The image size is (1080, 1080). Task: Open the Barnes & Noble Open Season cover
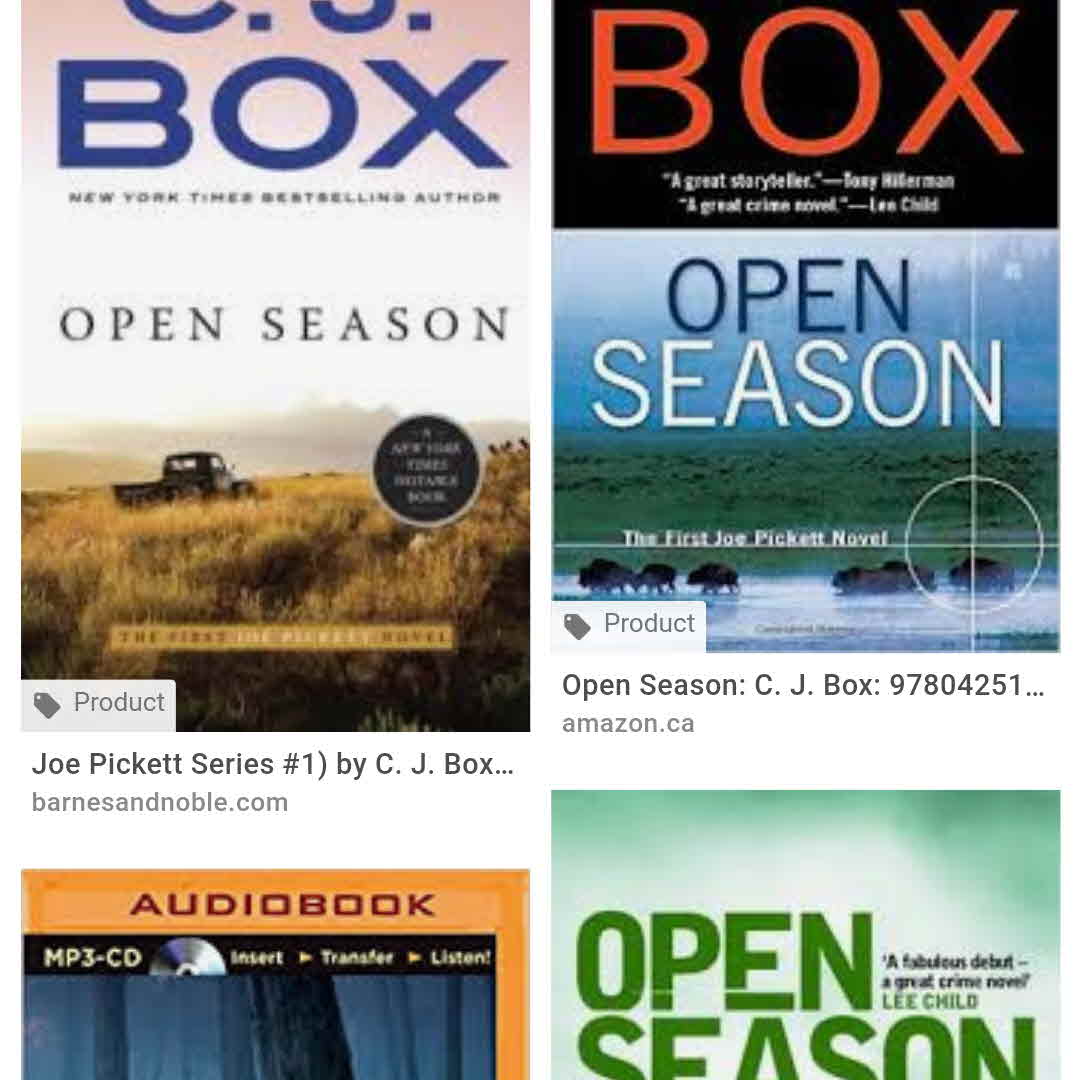pos(275,360)
